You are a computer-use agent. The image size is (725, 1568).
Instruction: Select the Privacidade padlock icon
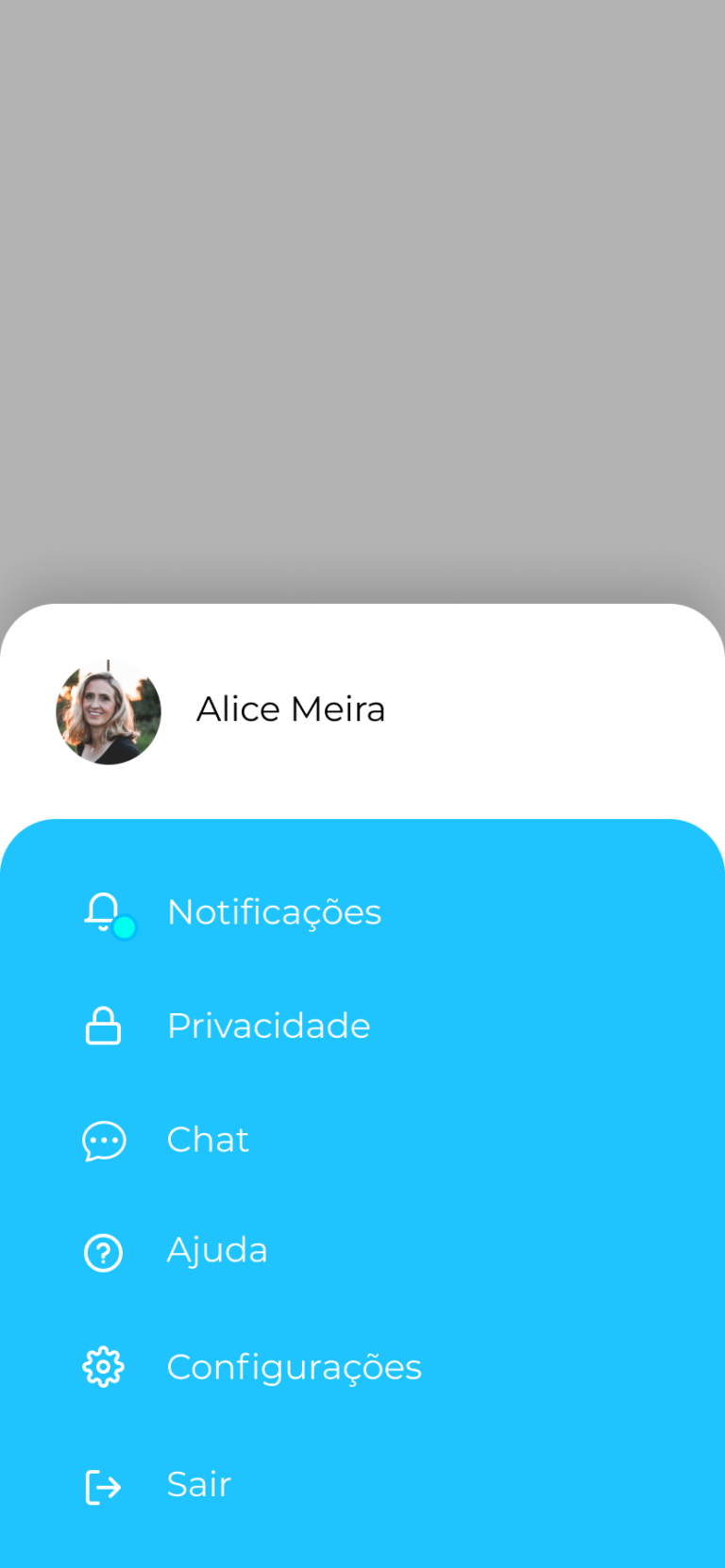point(103,1026)
